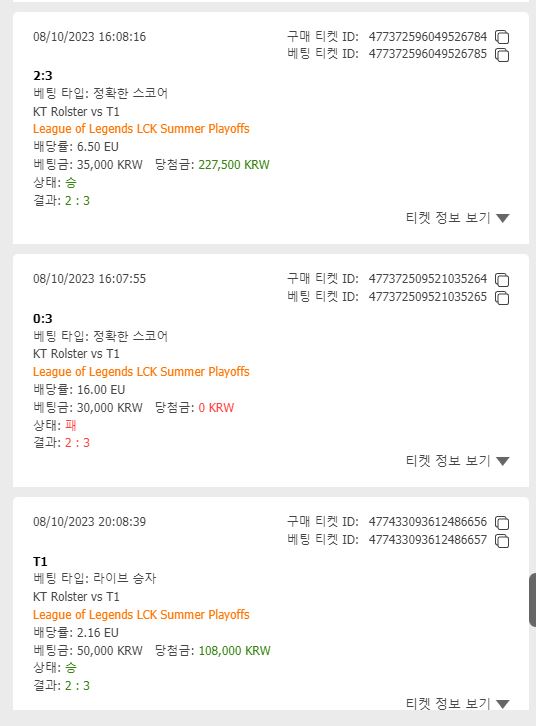536x726 pixels.
Task: Expand ticket info for the 2:3 bet
Action: tap(457, 218)
